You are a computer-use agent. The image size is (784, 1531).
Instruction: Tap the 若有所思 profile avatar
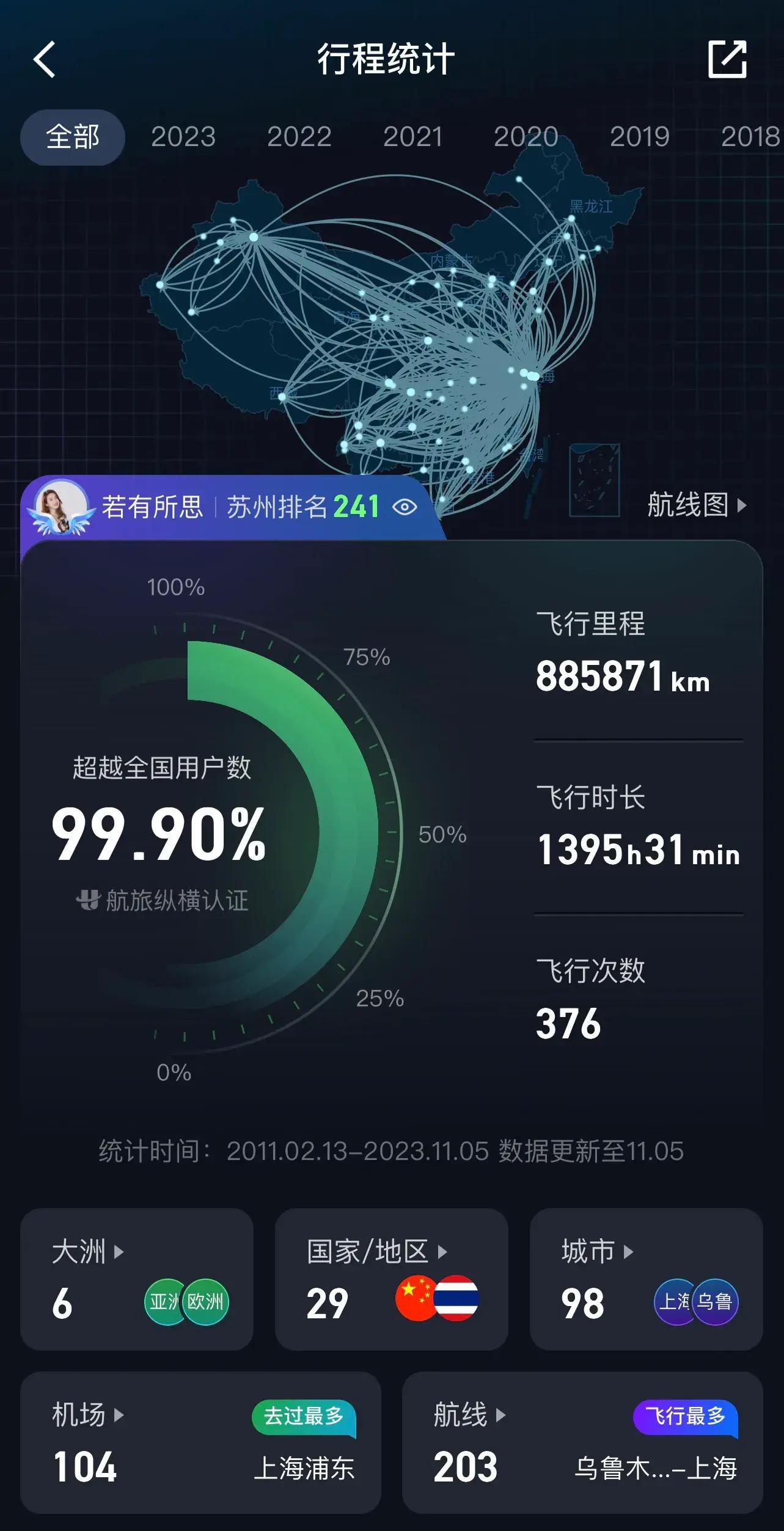62,507
